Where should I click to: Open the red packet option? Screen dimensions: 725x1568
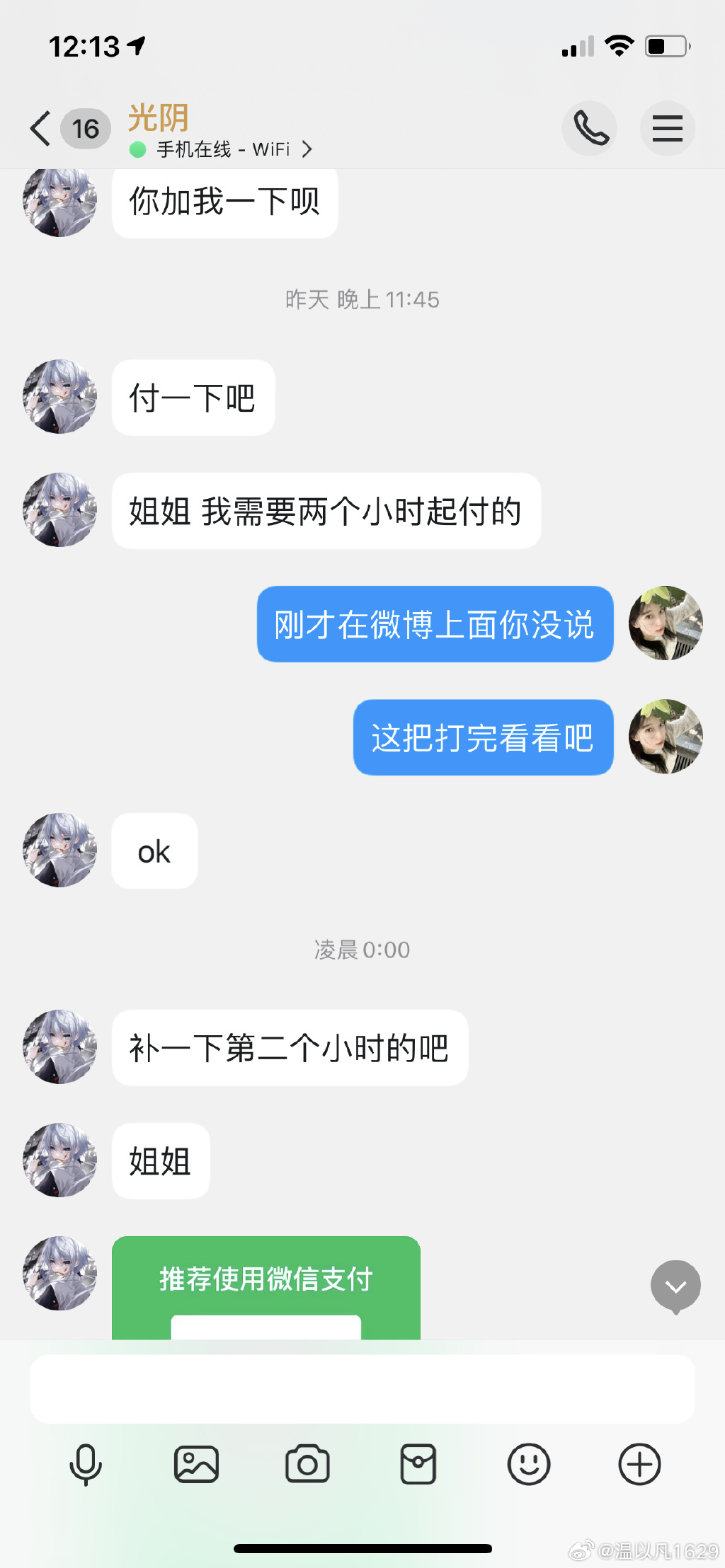point(418,1464)
